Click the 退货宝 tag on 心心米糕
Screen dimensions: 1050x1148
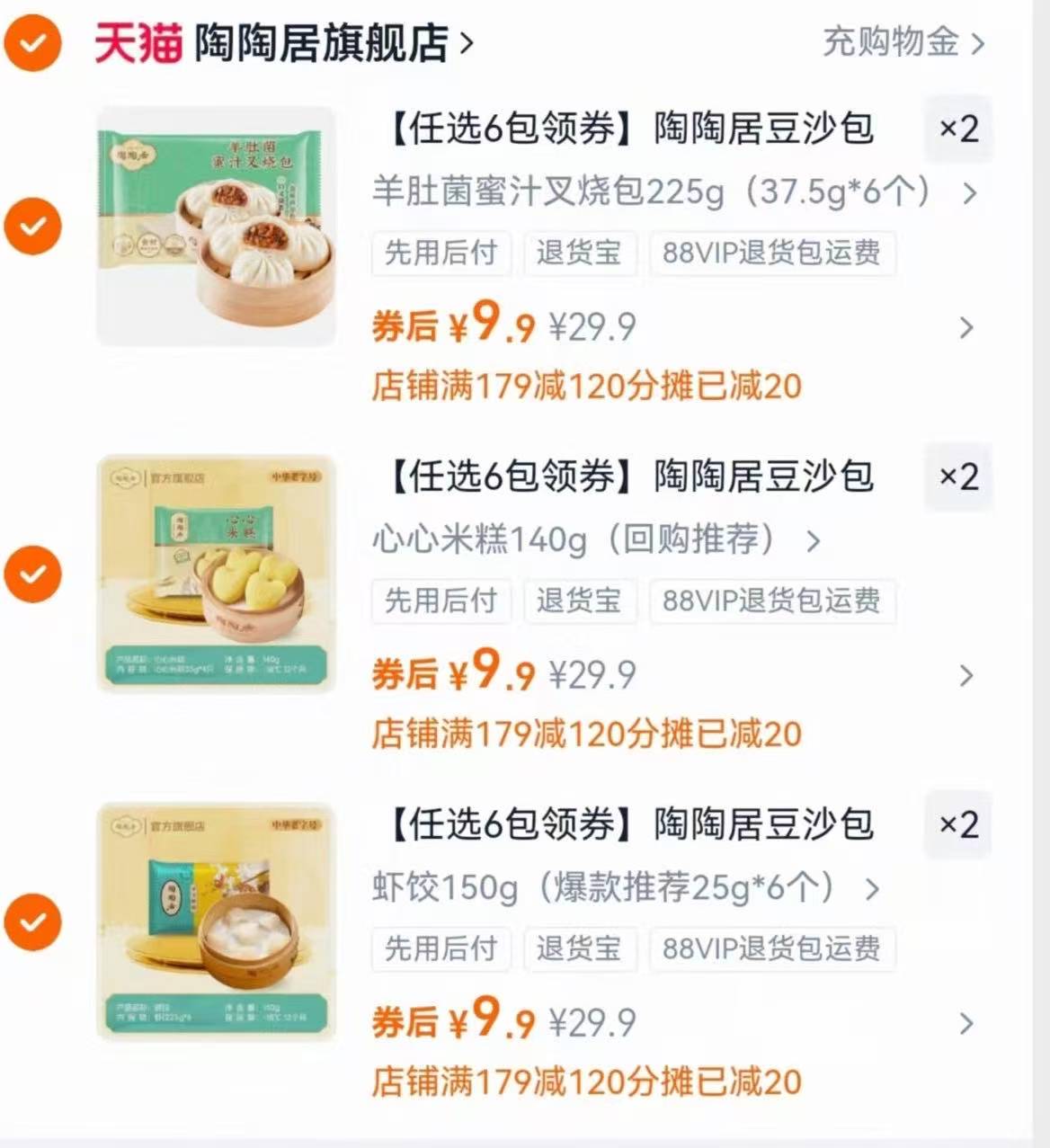pyautogui.click(x=580, y=601)
